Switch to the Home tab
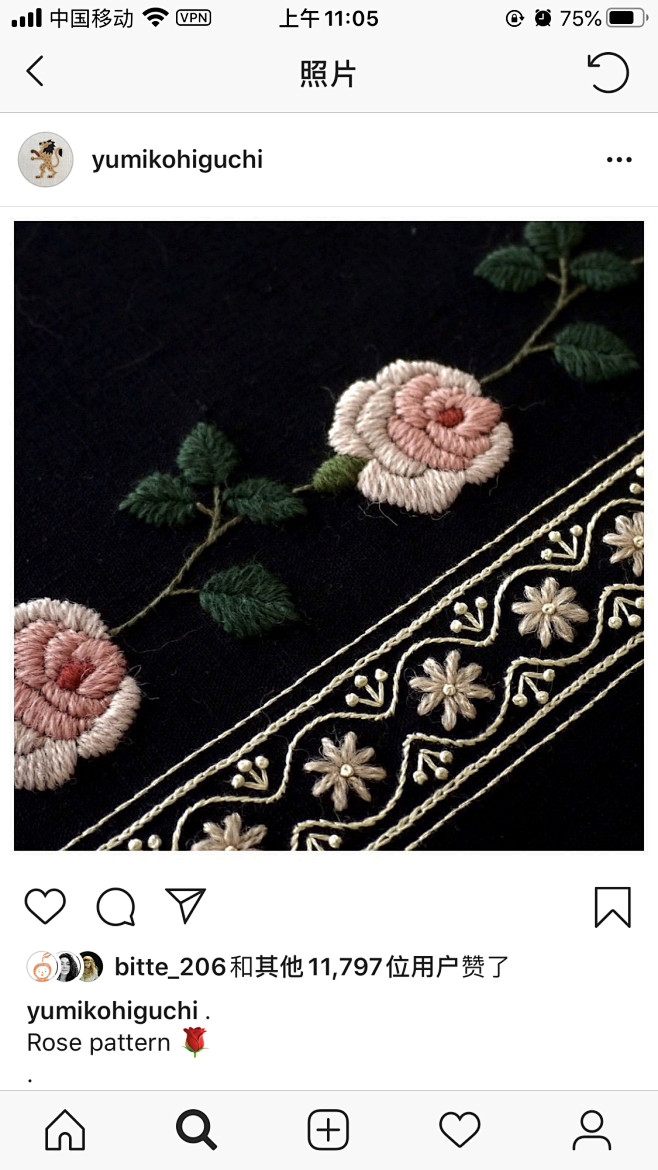658x1170 pixels. [66, 1130]
